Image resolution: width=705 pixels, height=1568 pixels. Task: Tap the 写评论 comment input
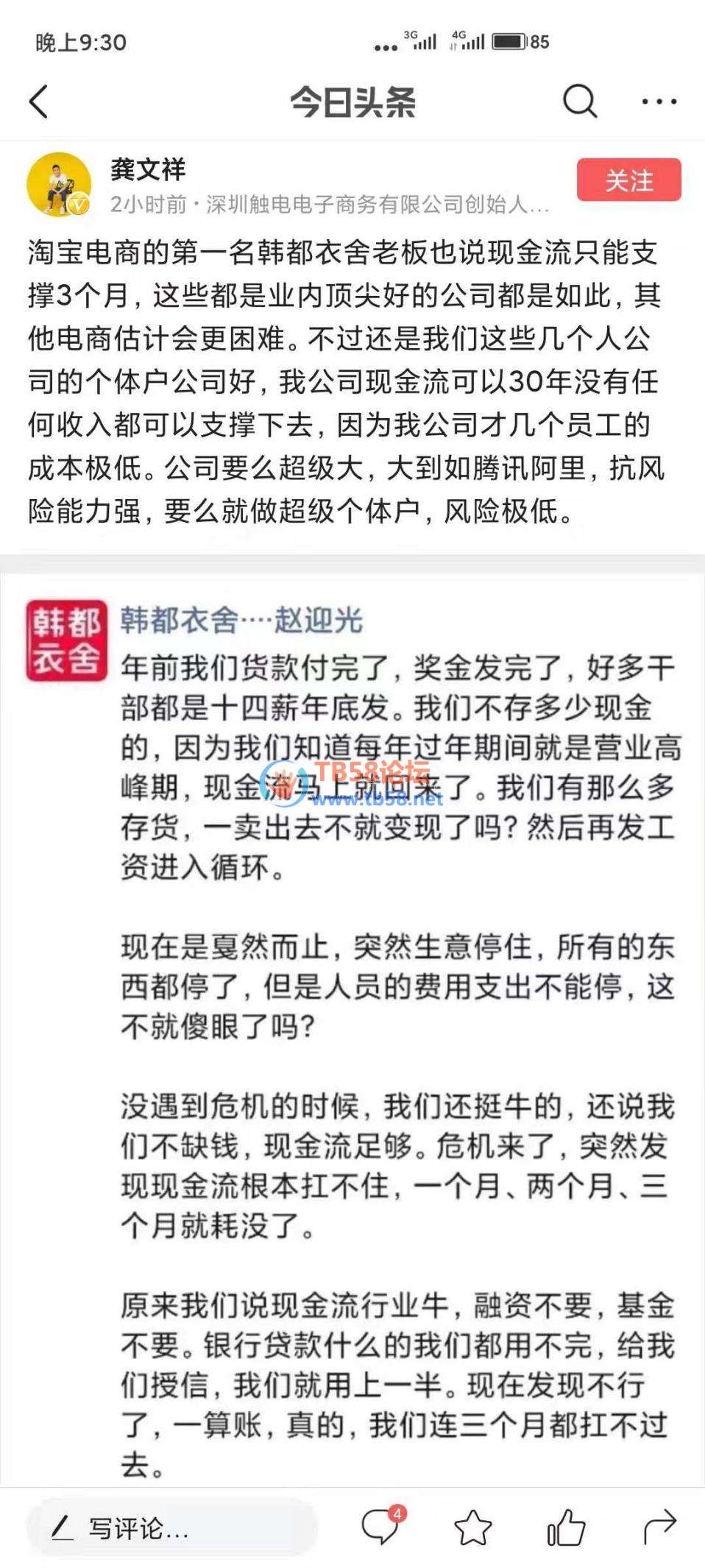click(173, 1528)
